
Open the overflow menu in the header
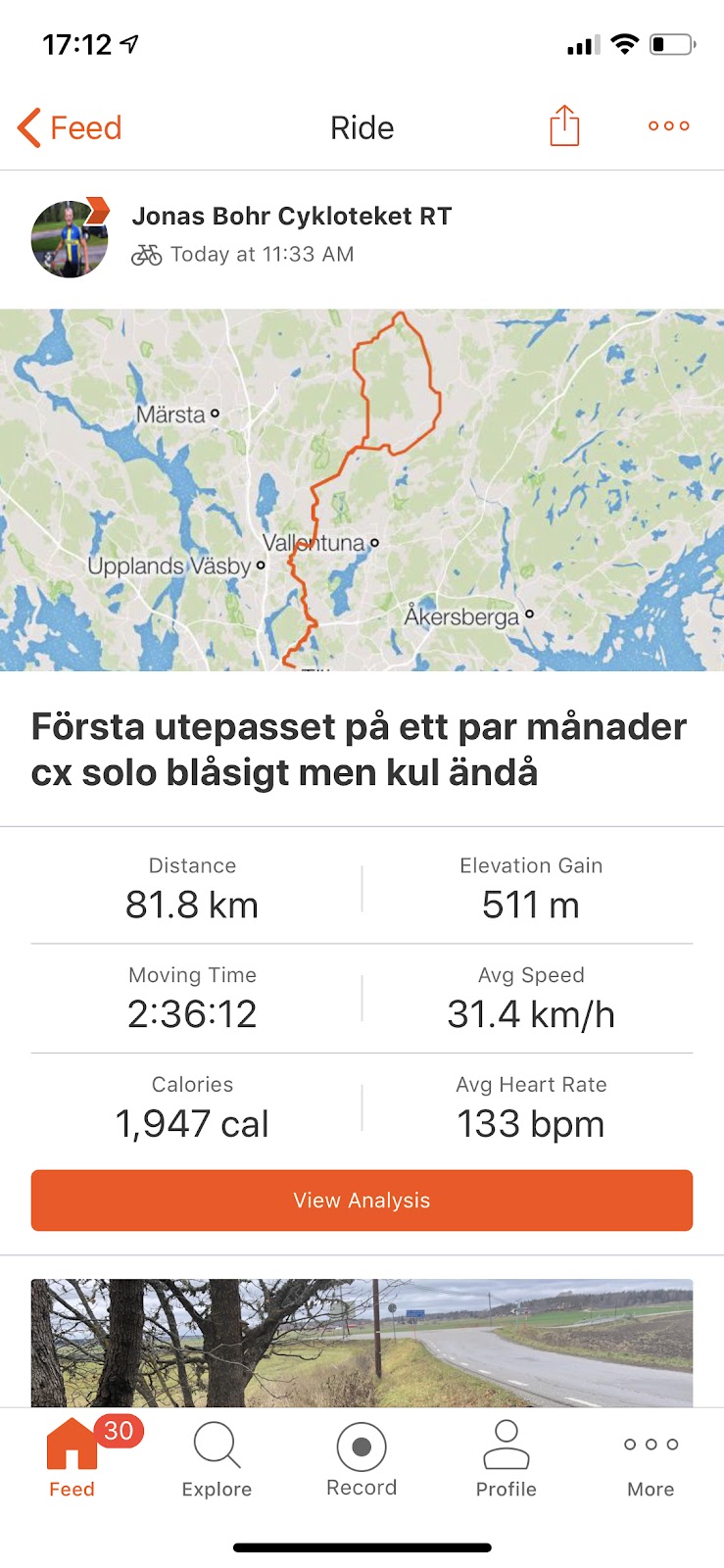[x=669, y=126]
